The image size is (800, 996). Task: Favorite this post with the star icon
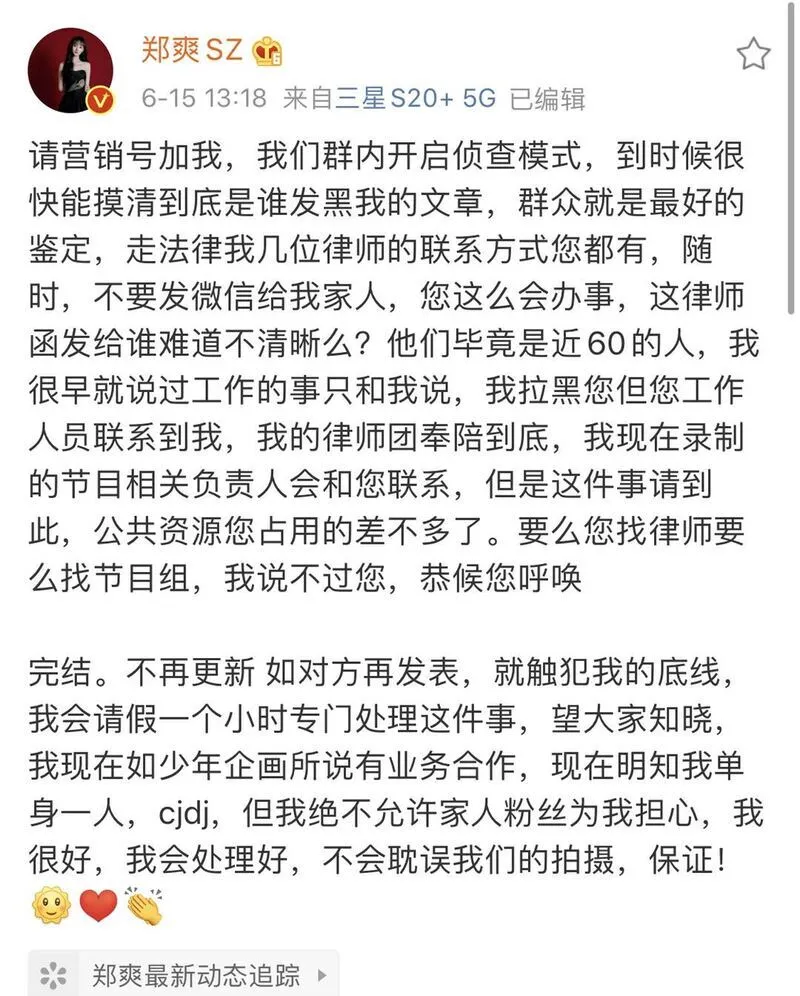click(754, 54)
